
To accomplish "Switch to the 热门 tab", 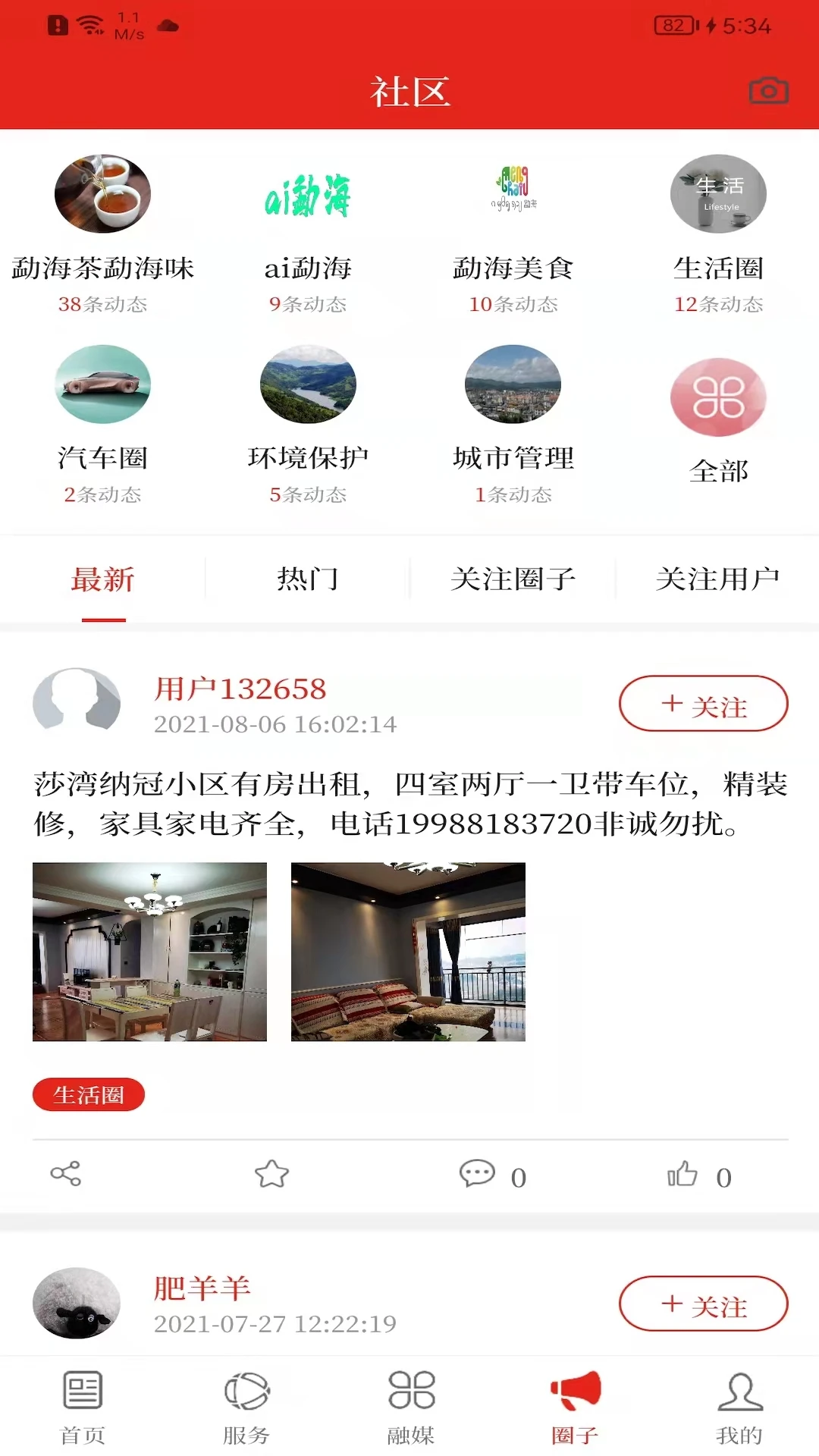I will tap(306, 578).
